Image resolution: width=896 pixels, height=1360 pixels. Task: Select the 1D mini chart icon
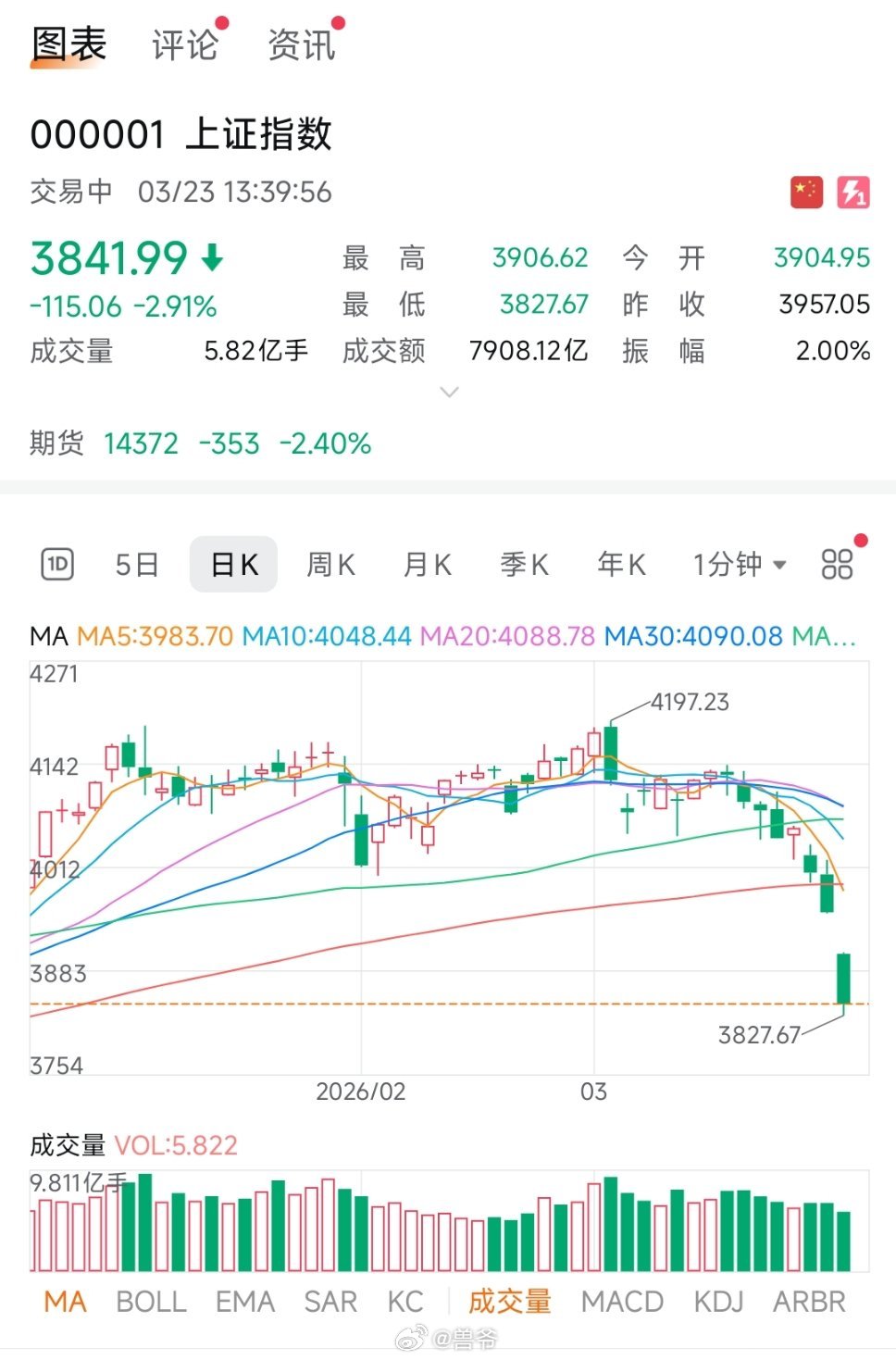tap(57, 564)
